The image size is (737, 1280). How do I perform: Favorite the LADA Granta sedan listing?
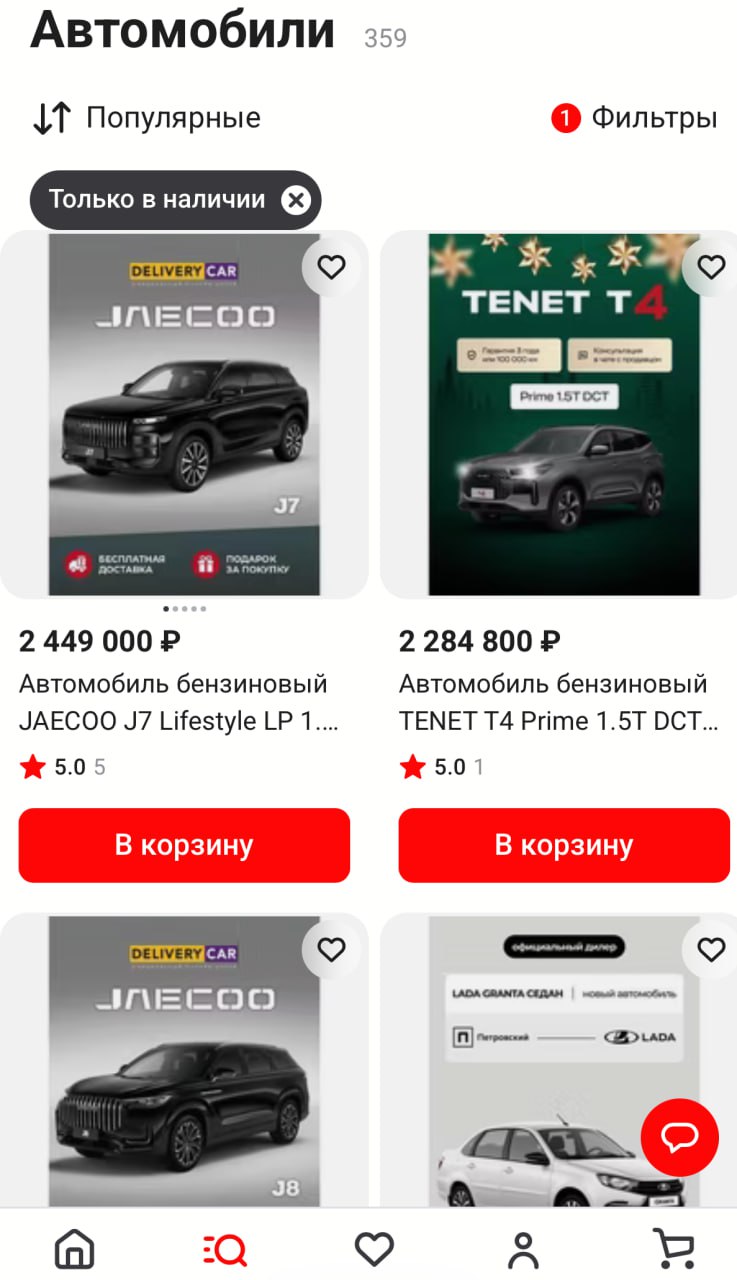(x=711, y=949)
